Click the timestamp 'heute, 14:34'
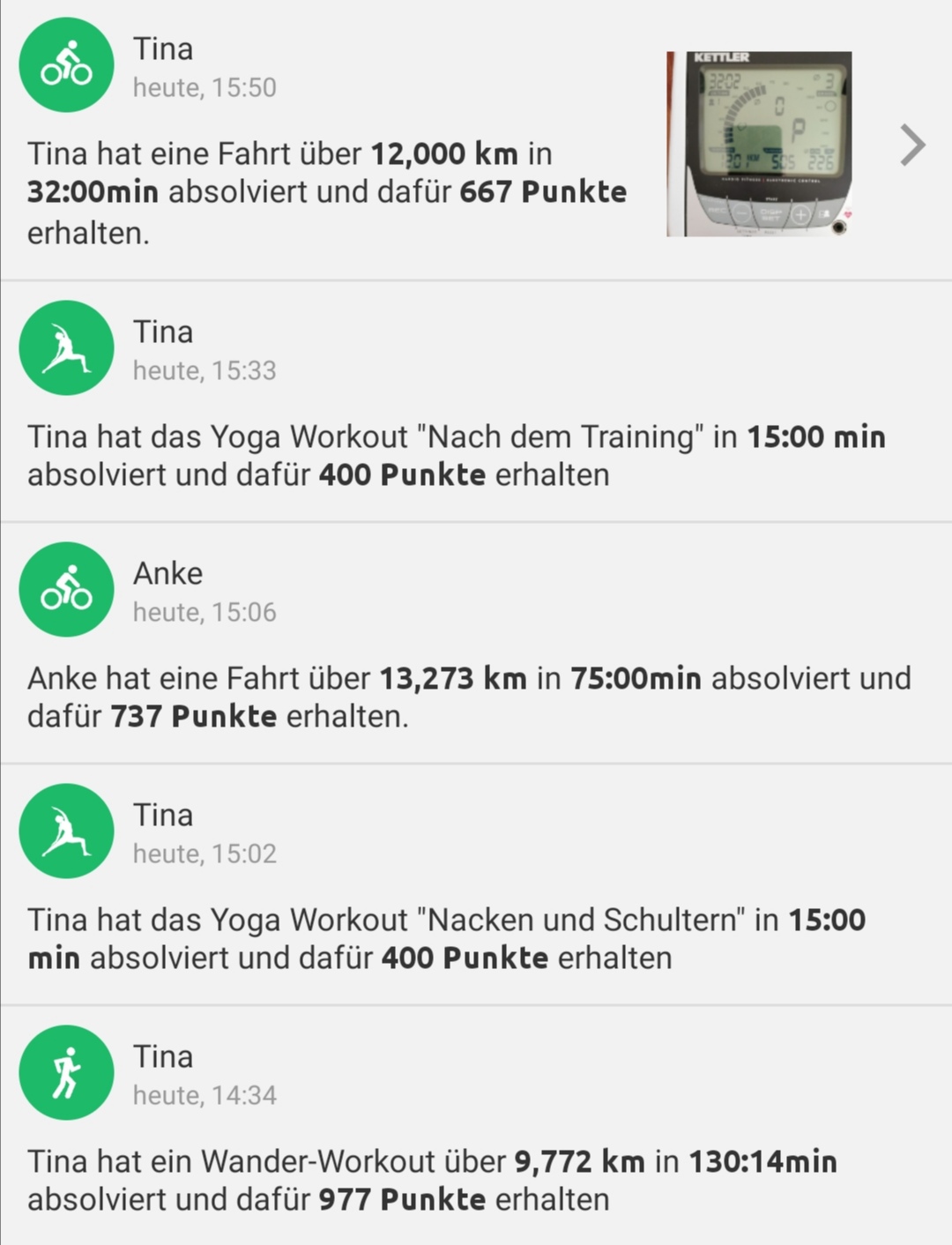The height and width of the screenshot is (1245, 952). point(205,1095)
